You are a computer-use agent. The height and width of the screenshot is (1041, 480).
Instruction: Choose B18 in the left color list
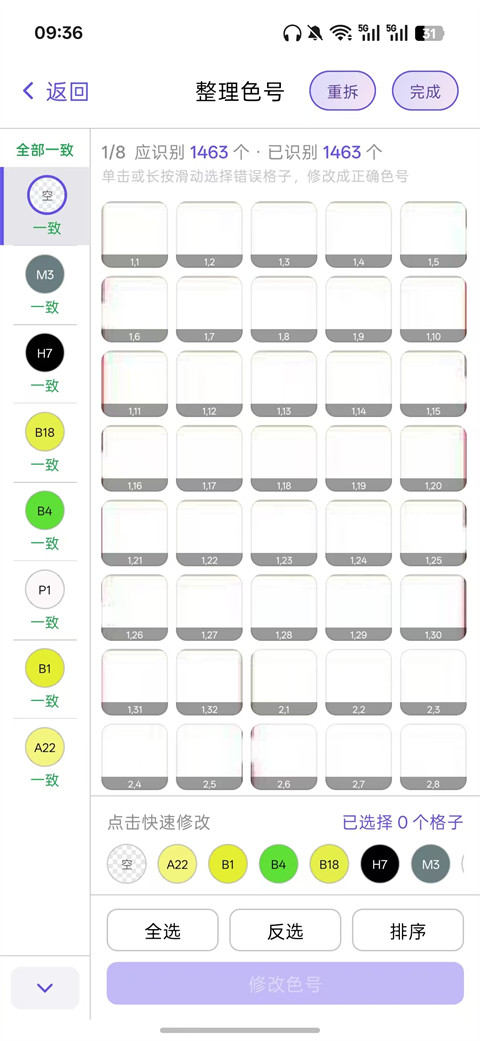(x=44, y=432)
